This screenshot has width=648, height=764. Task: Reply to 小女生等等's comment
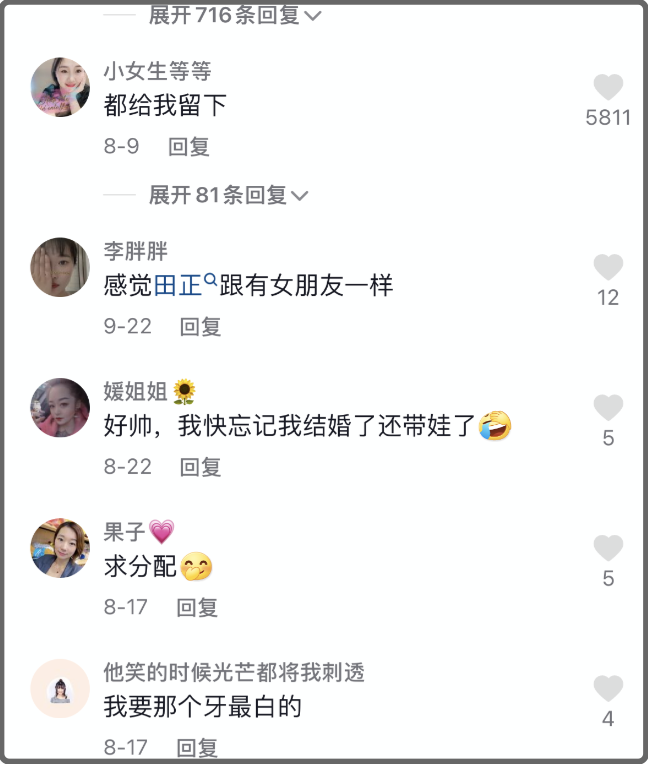(x=188, y=146)
